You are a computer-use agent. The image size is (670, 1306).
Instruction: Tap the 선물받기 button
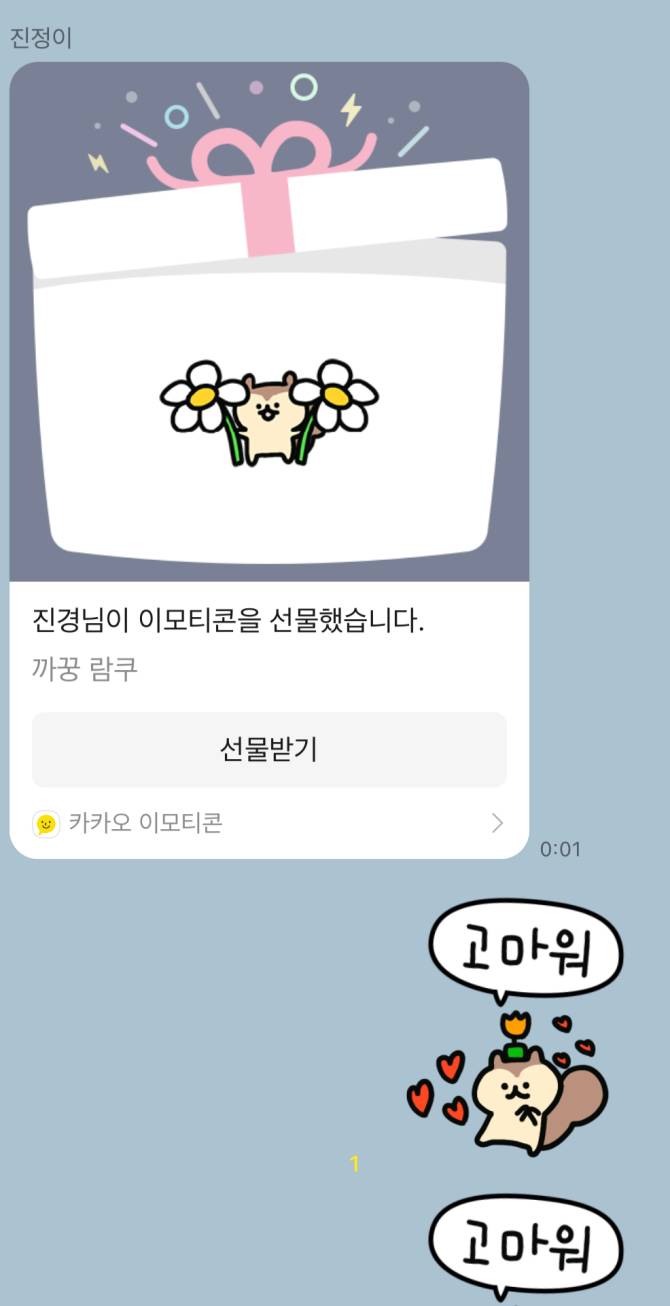(x=269, y=750)
